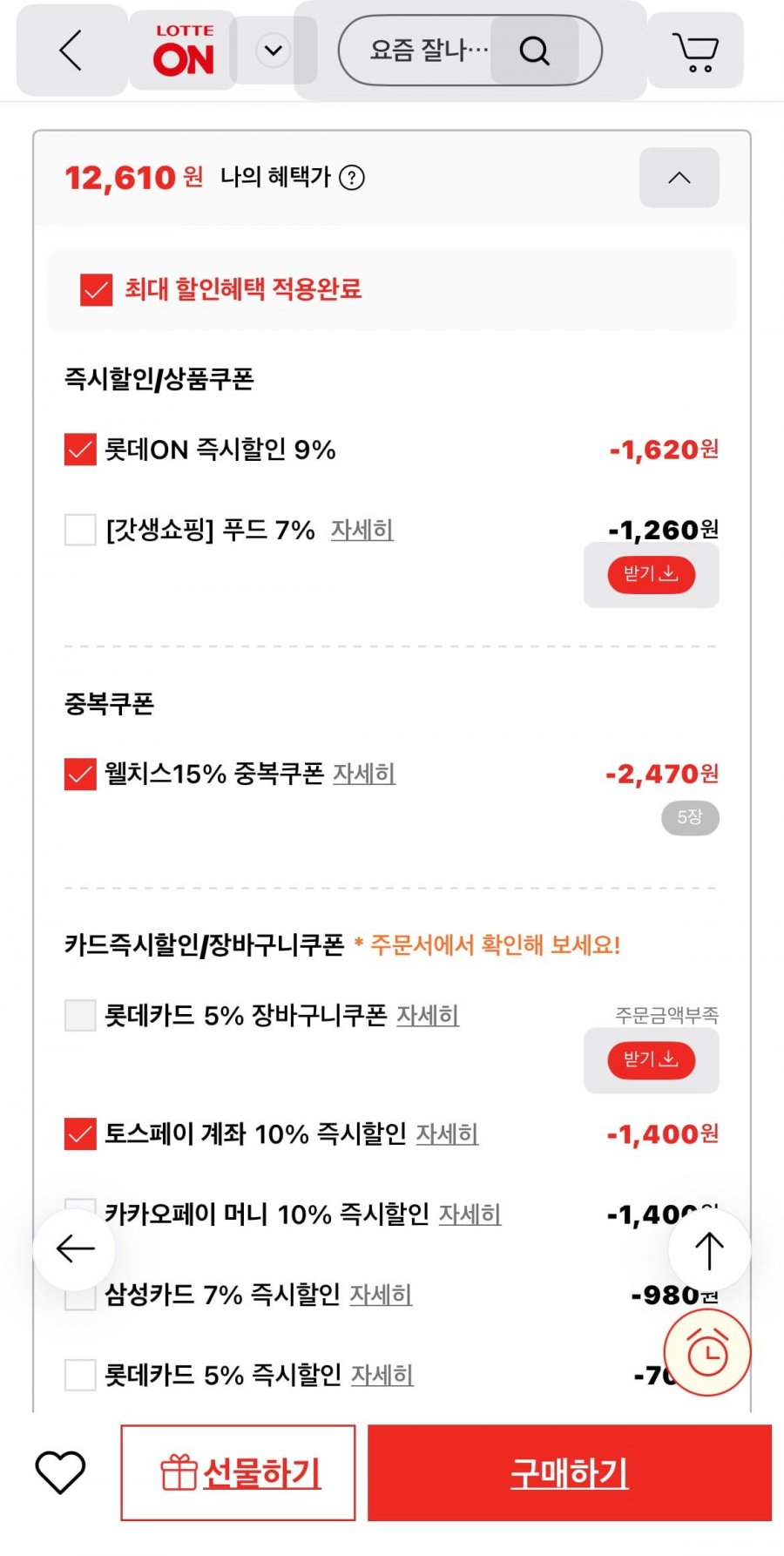
Task: Buy now with 구매하기
Action: [570, 1472]
